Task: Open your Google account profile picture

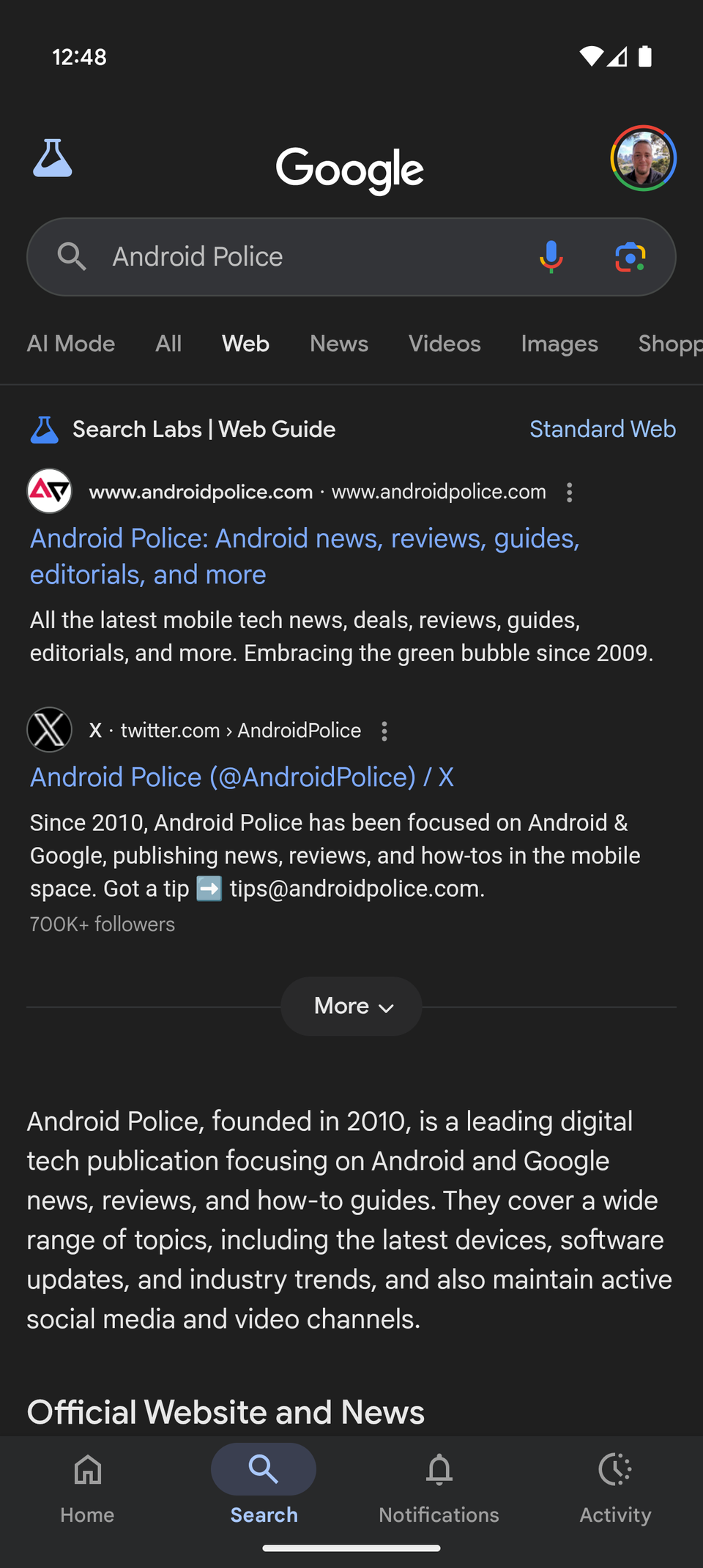Action: coord(643,157)
